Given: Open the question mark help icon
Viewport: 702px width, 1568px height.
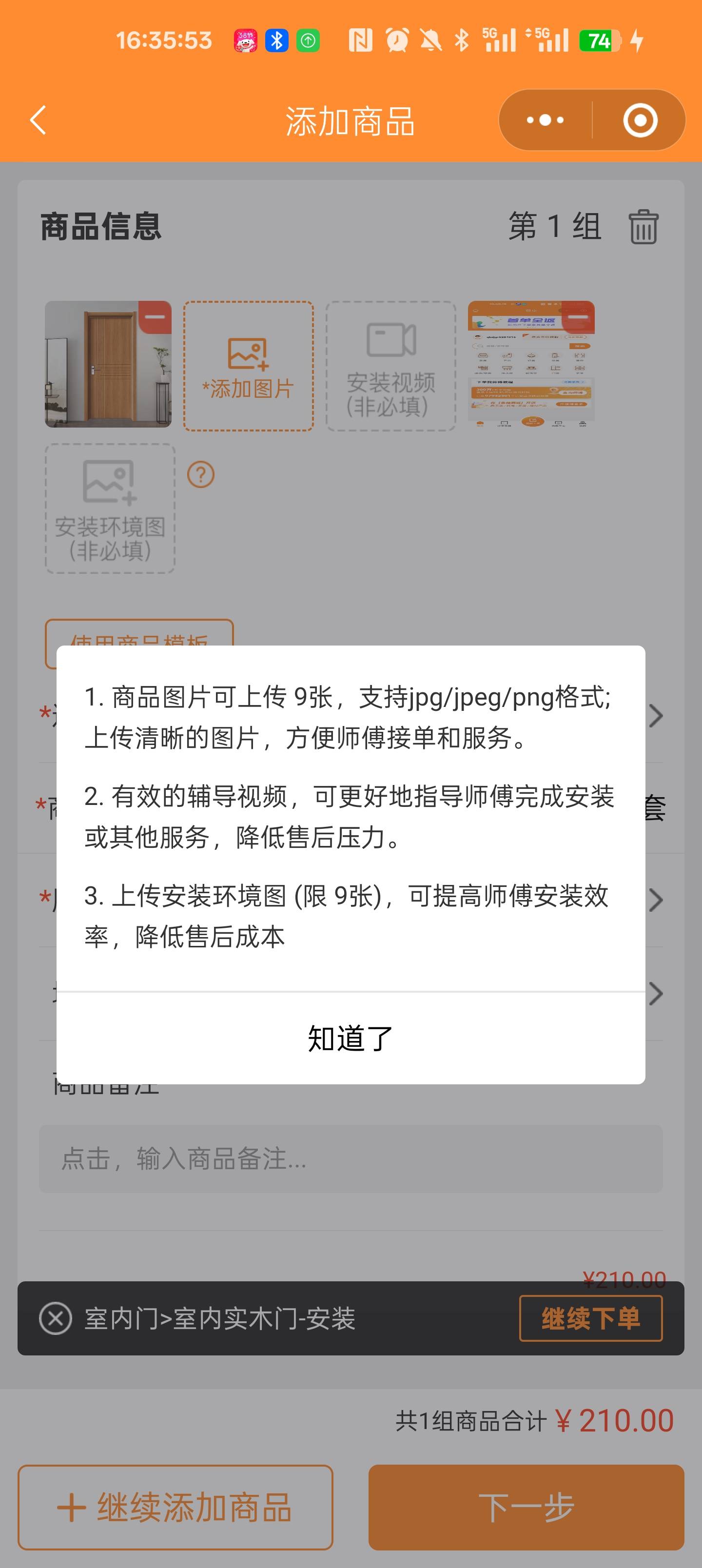Looking at the screenshot, I should pyautogui.click(x=201, y=475).
